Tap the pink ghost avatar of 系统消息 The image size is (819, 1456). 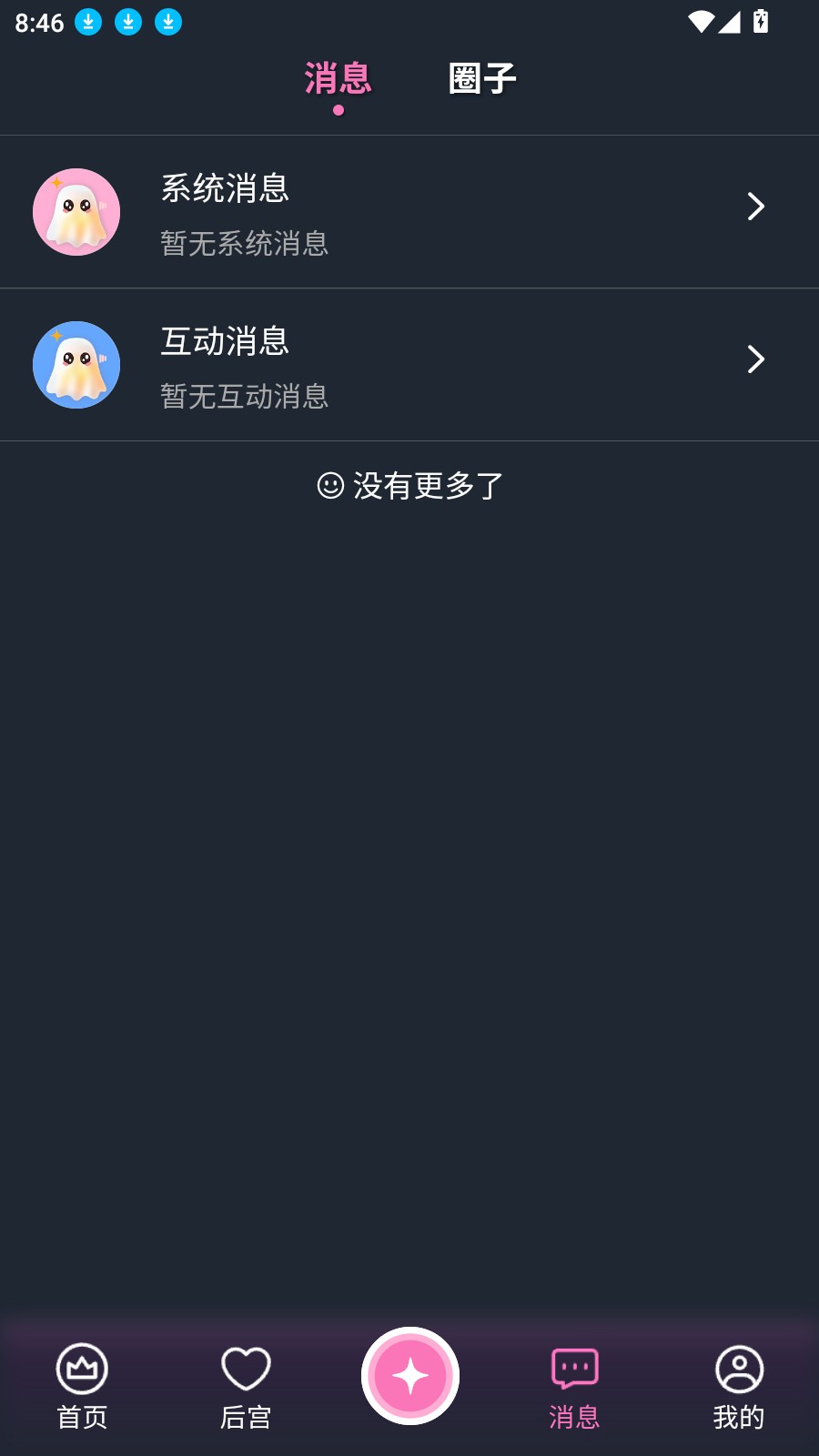(x=76, y=211)
